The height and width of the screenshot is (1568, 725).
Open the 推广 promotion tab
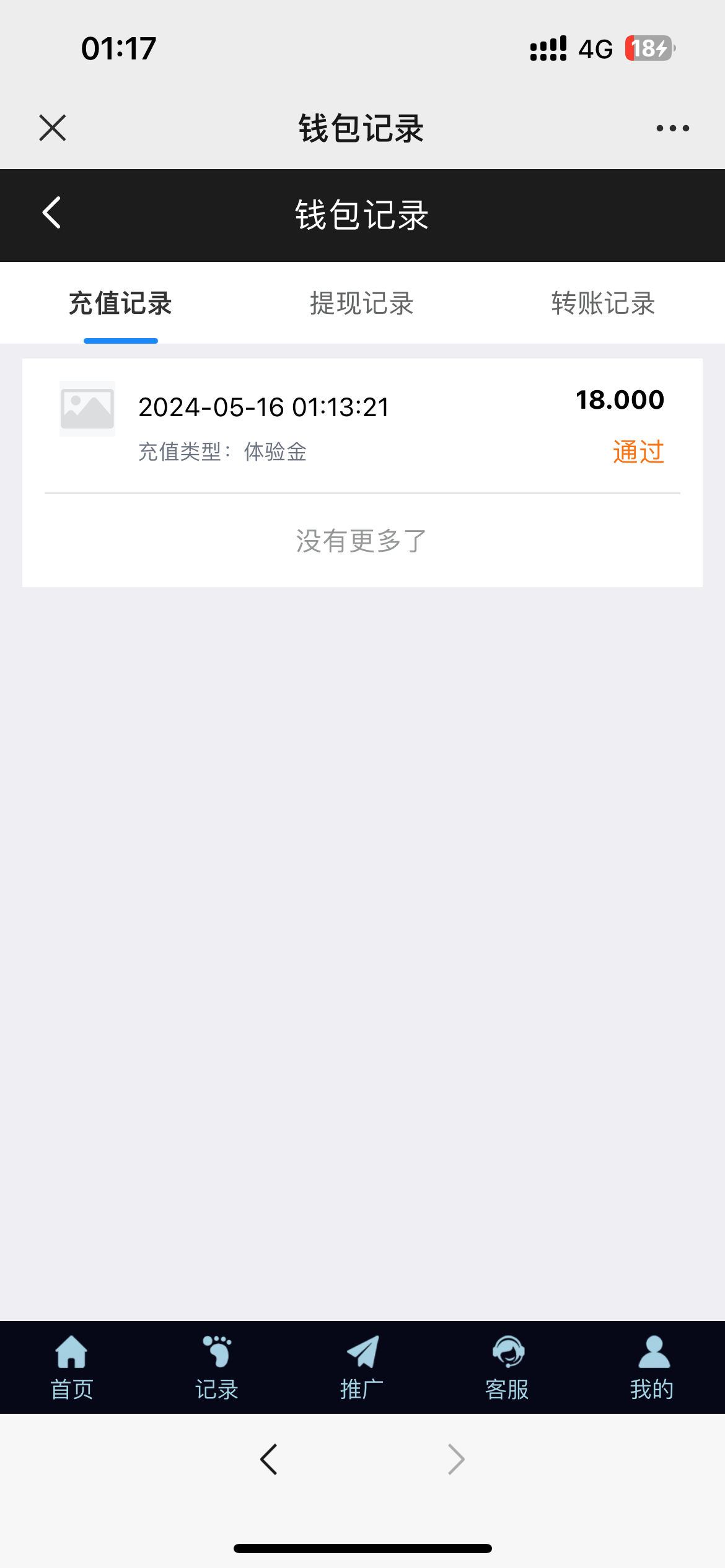click(x=362, y=1367)
